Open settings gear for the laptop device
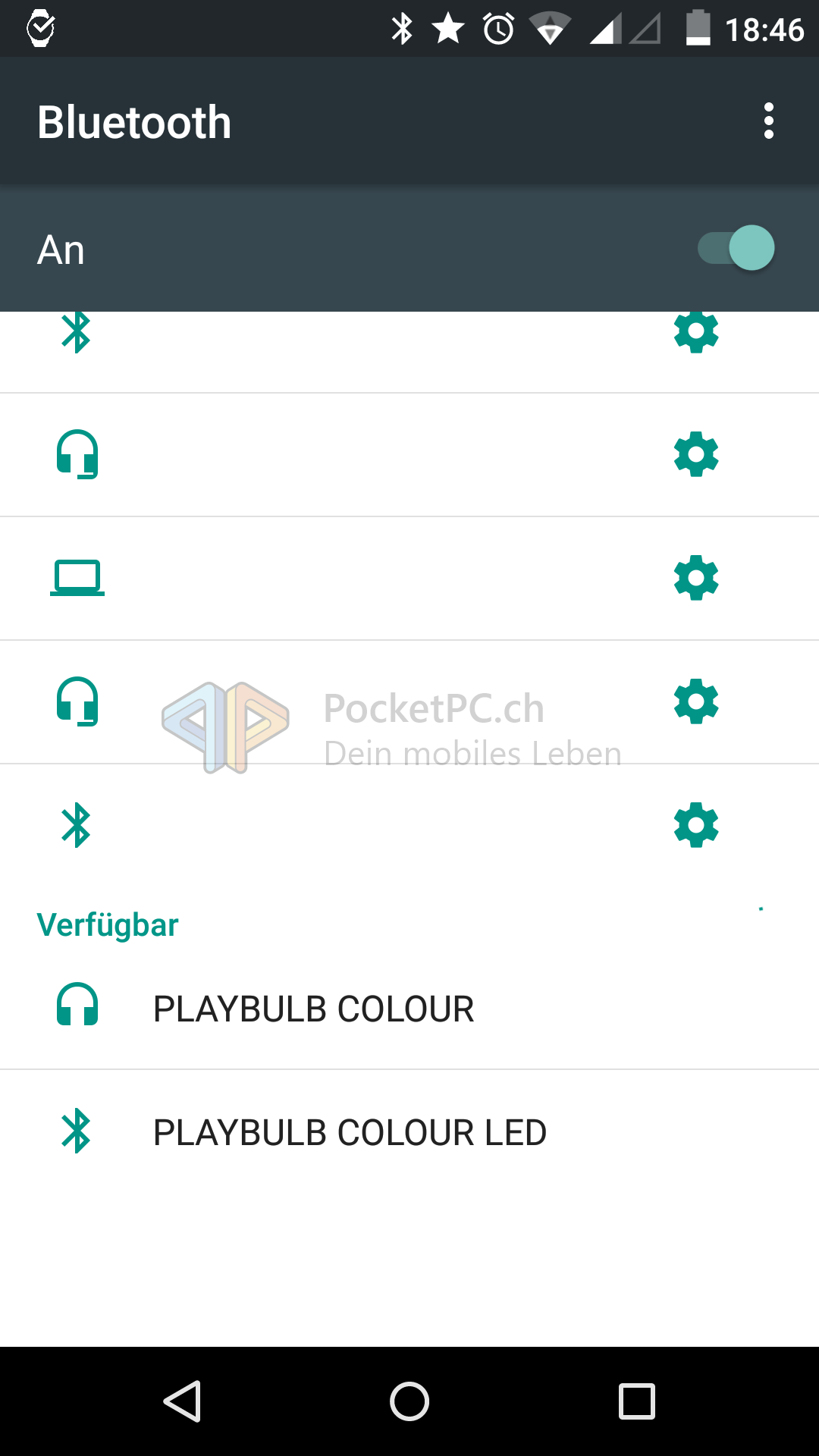This screenshot has width=819, height=1456. point(695,578)
